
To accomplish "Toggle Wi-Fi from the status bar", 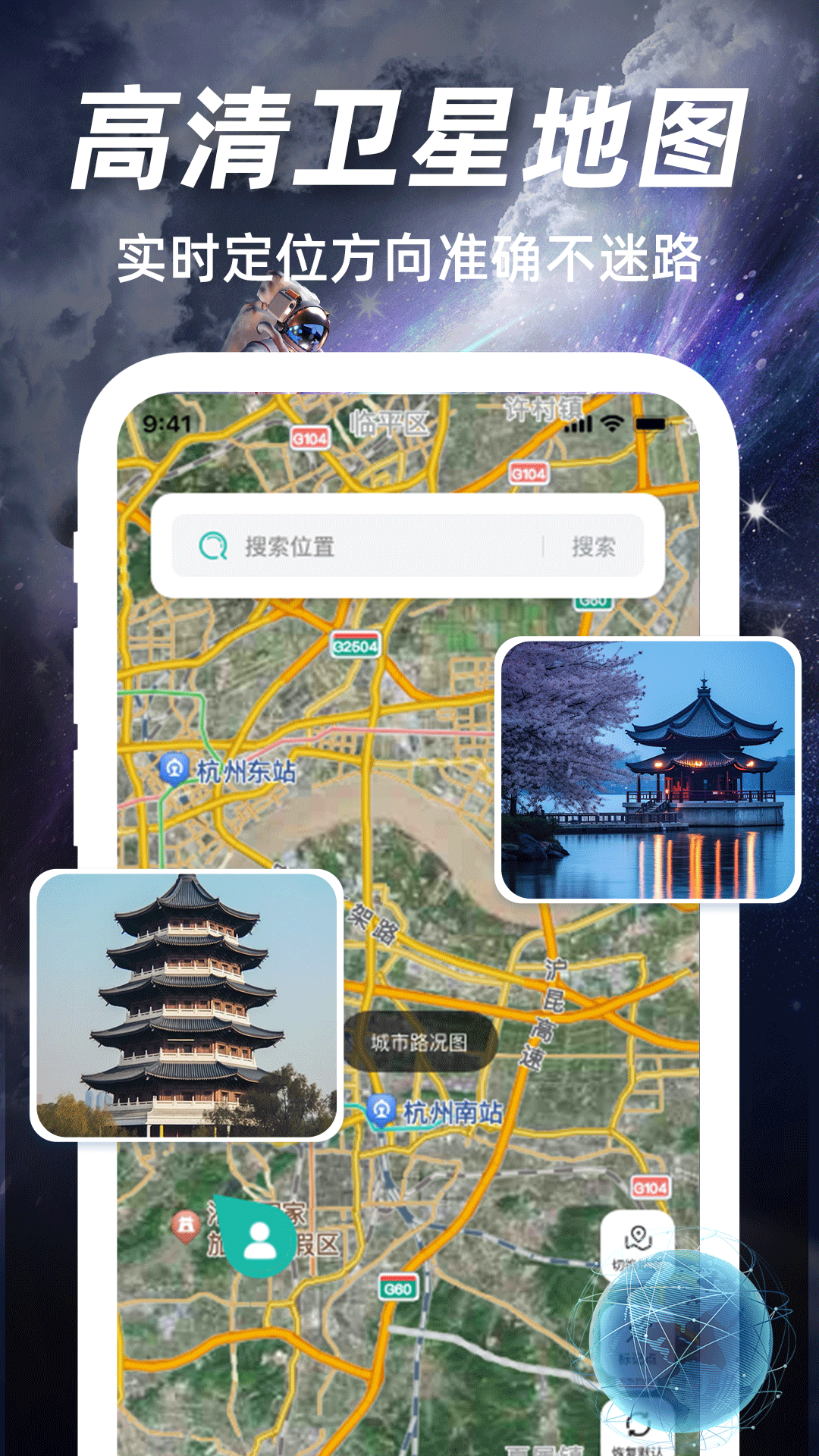I will [611, 423].
